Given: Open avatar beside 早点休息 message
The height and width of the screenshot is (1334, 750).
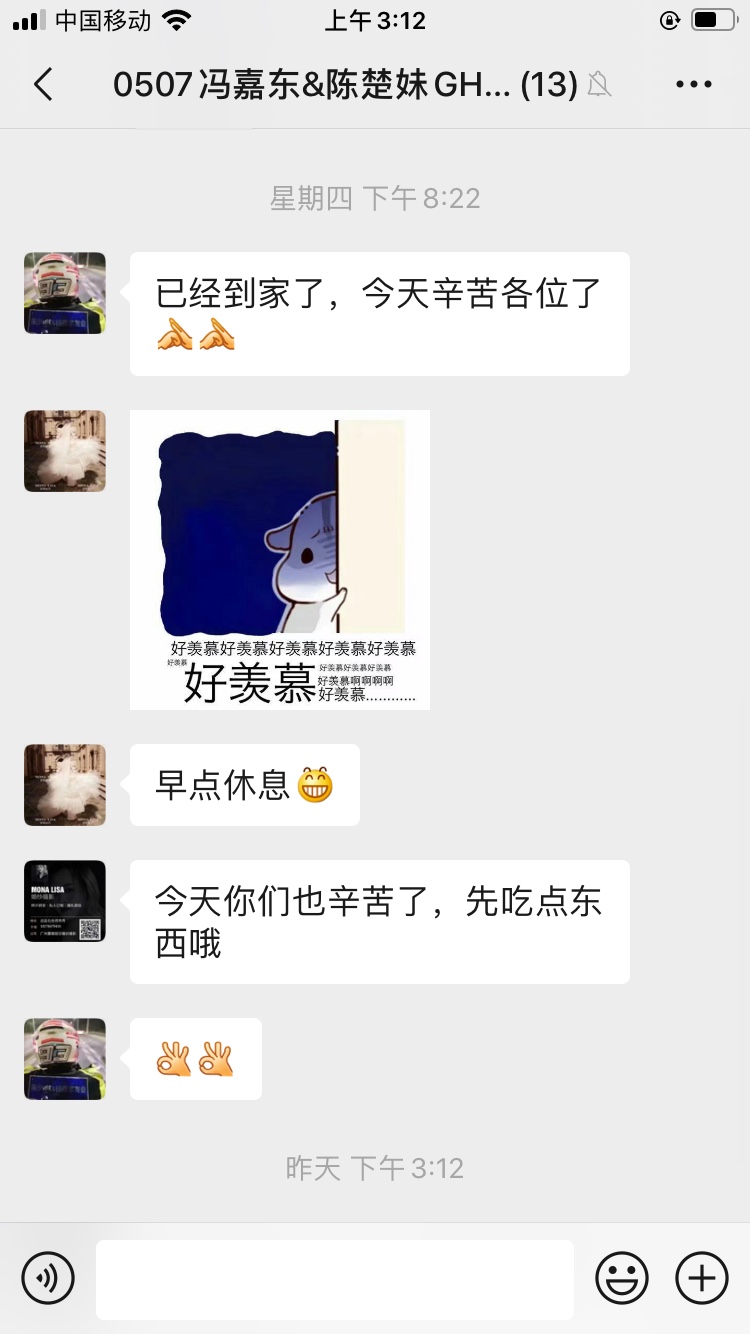Looking at the screenshot, I should [x=65, y=785].
